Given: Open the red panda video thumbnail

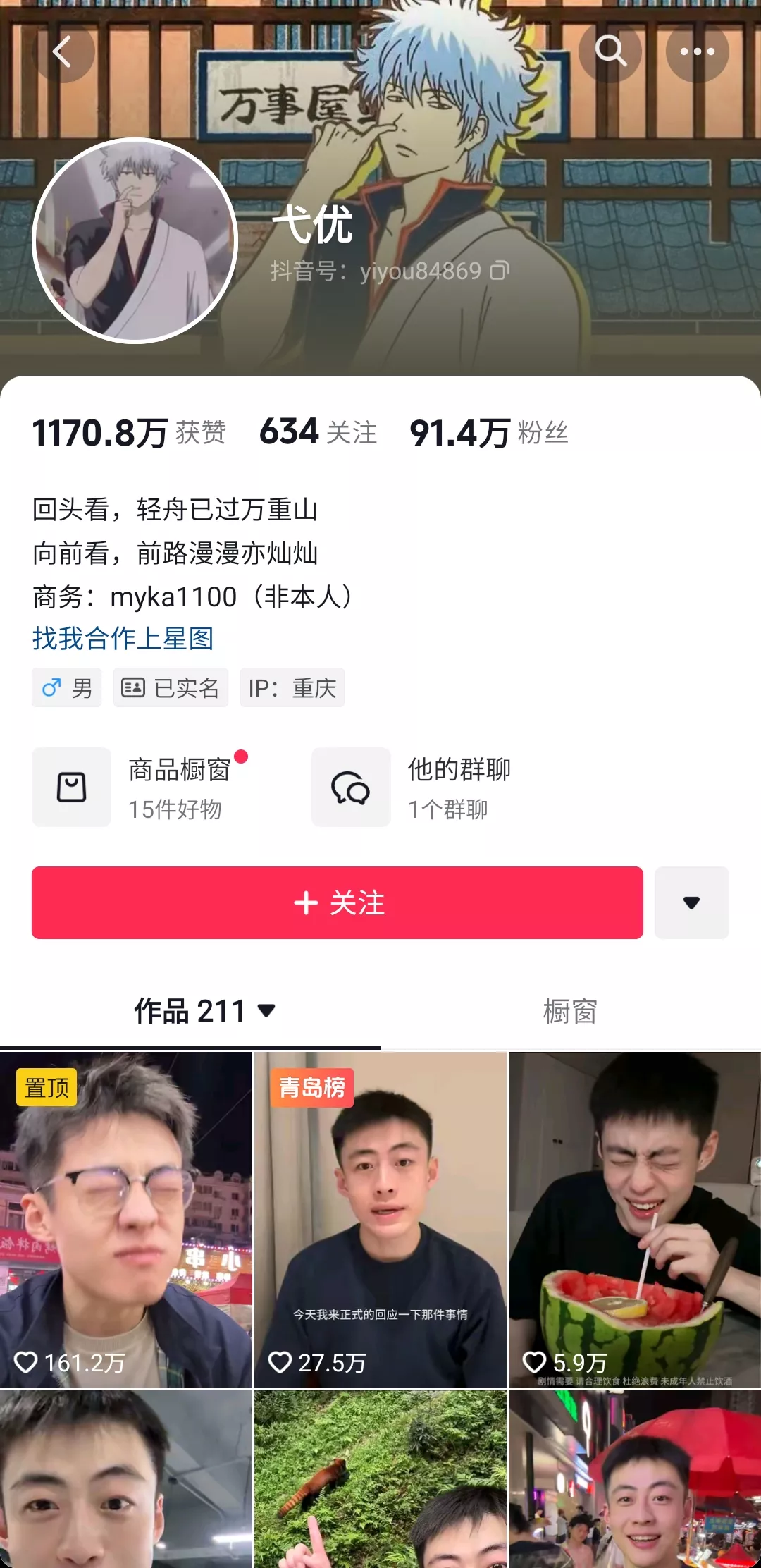Looking at the screenshot, I should [x=380, y=1479].
